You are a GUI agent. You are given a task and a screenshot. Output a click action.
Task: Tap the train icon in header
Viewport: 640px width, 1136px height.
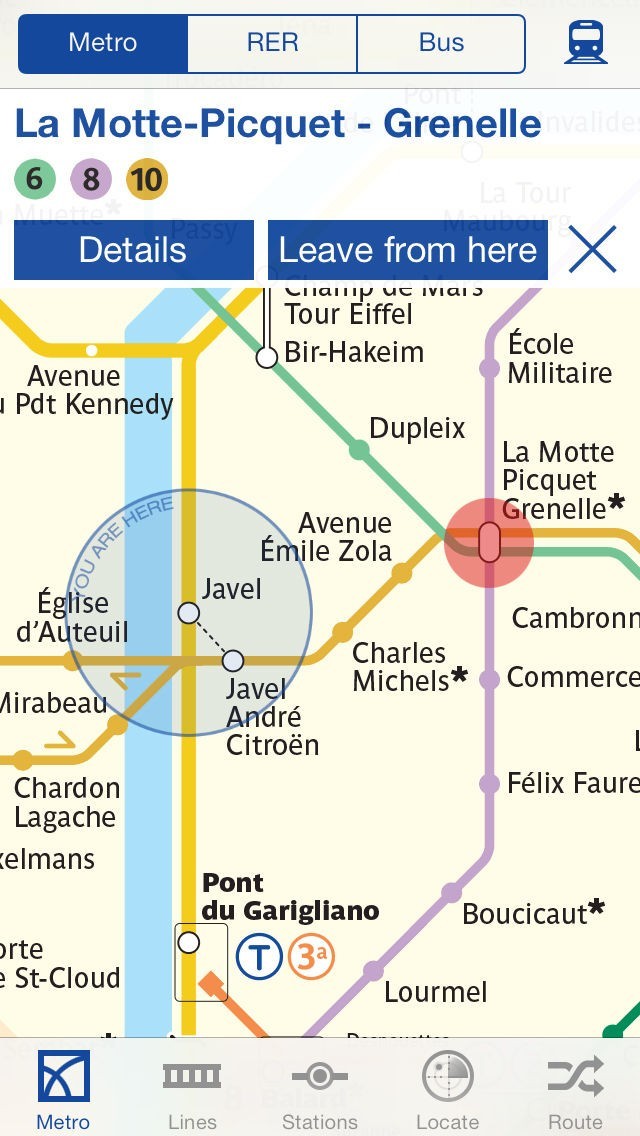tap(585, 44)
